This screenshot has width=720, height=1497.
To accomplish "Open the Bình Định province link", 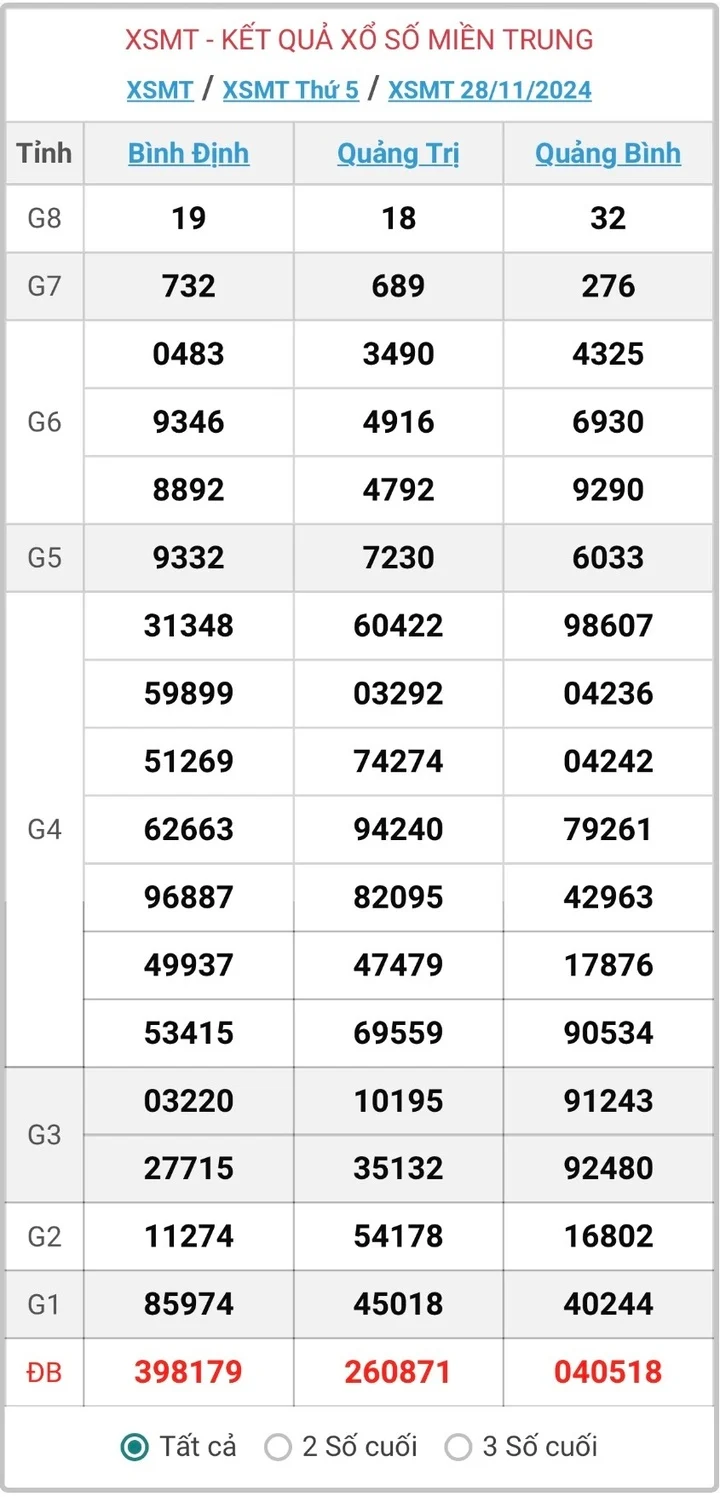I will click(188, 153).
